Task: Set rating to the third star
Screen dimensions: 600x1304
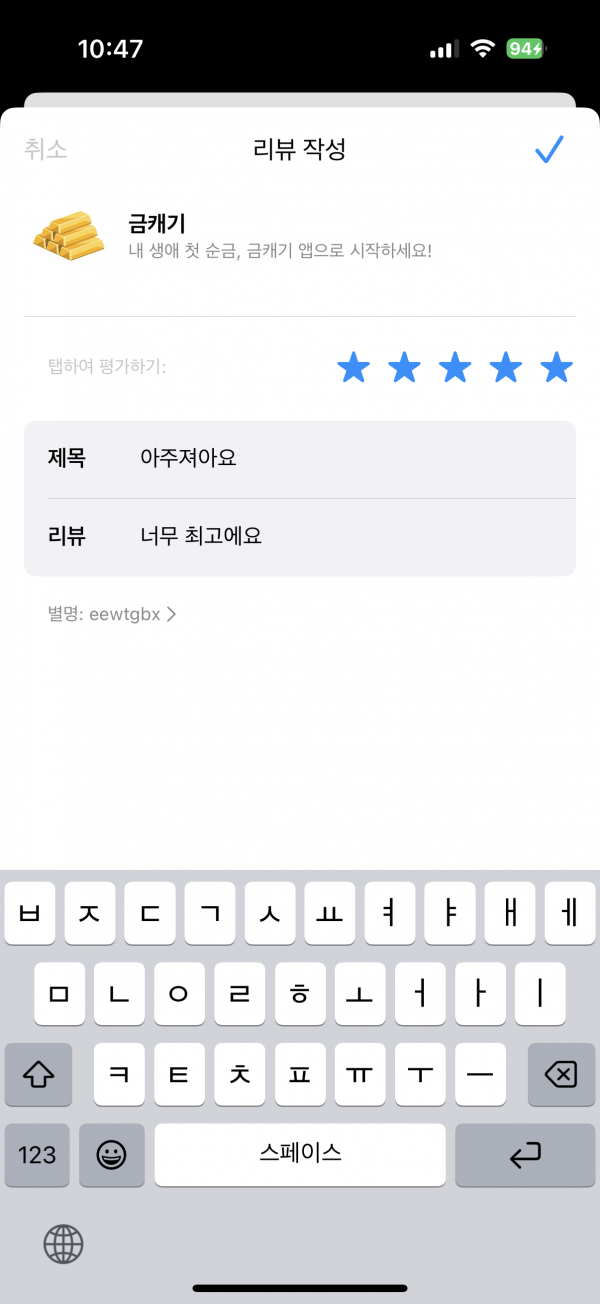Action: 455,368
